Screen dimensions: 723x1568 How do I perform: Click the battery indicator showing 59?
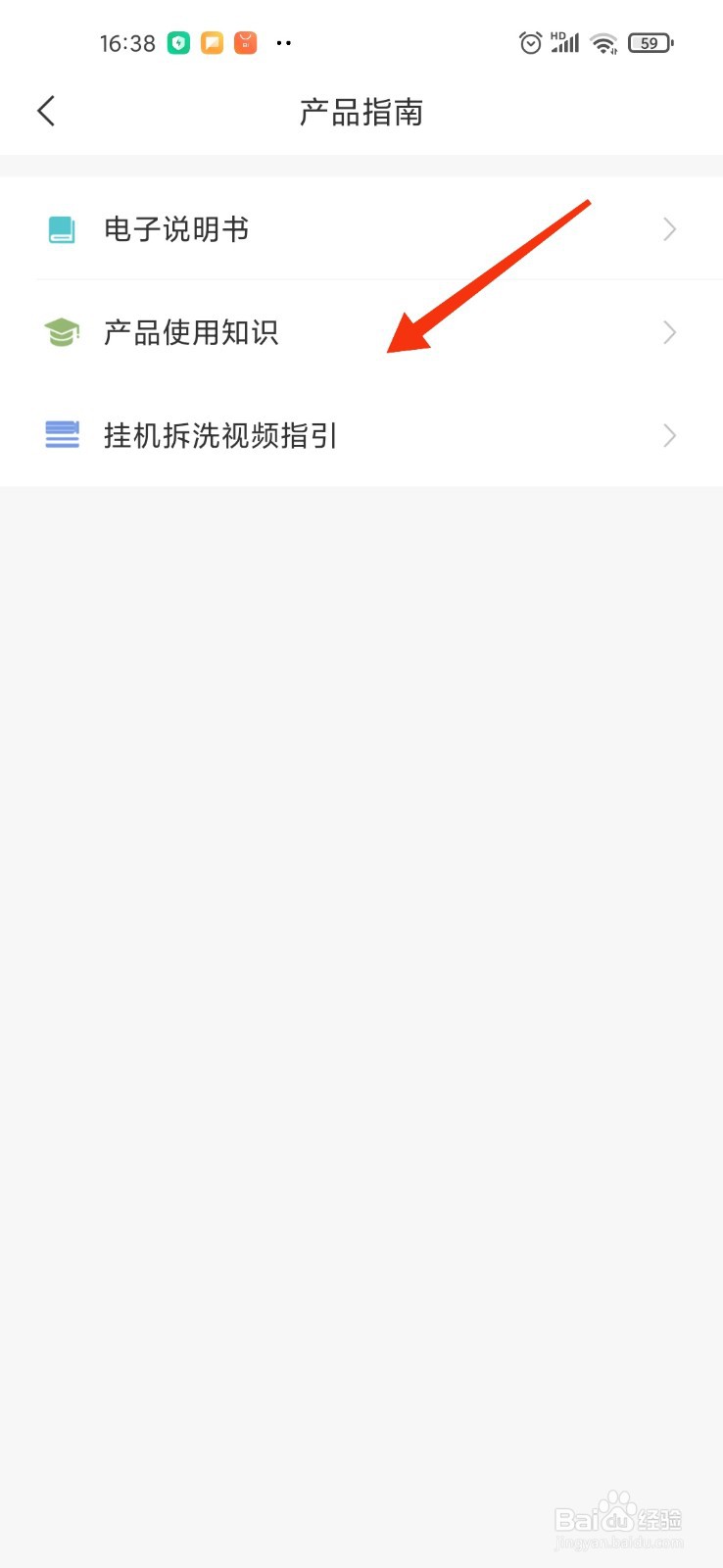pyautogui.click(x=650, y=42)
